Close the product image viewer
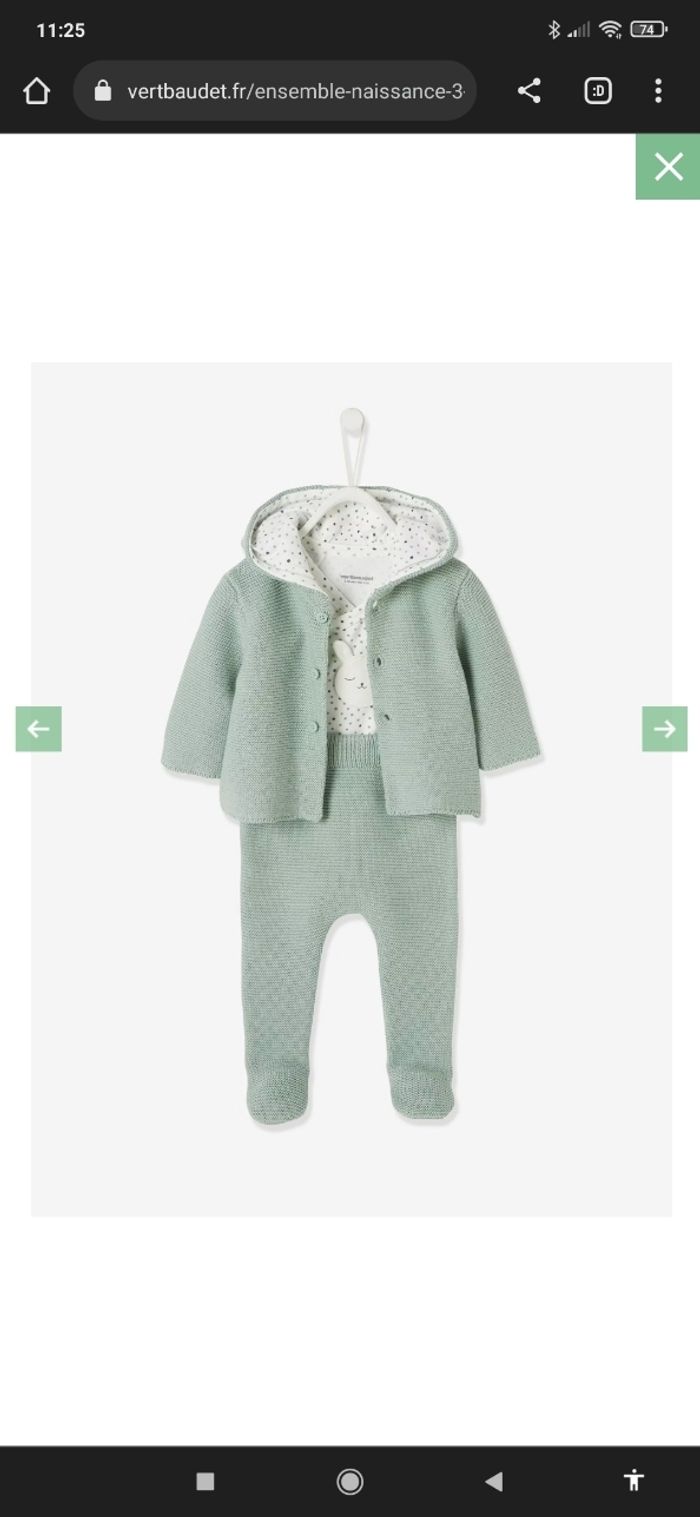 pyautogui.click(x=668, y=166)
